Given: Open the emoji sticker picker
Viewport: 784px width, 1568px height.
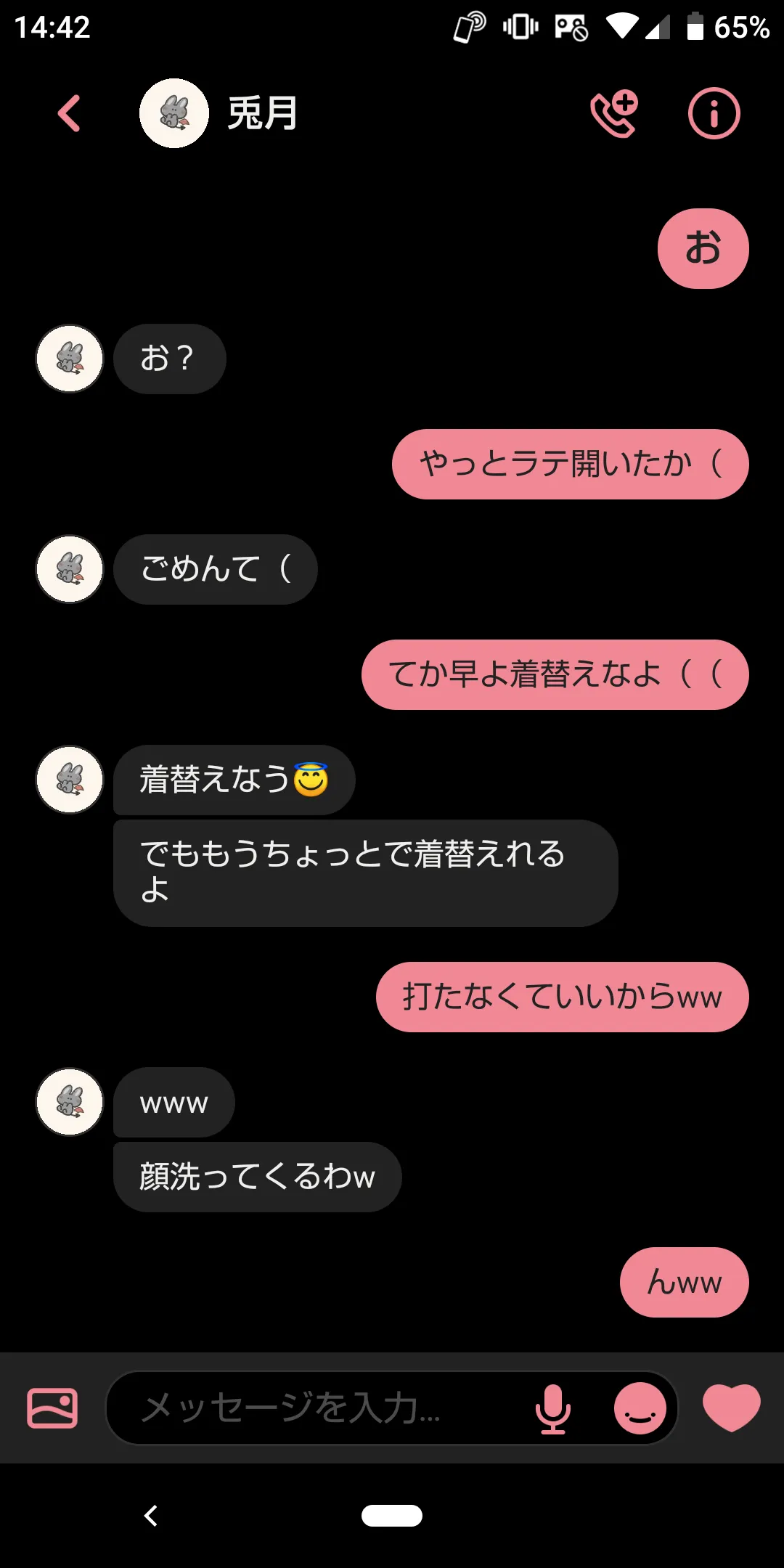Looking at the screenshot, I should pos(640,1408).
